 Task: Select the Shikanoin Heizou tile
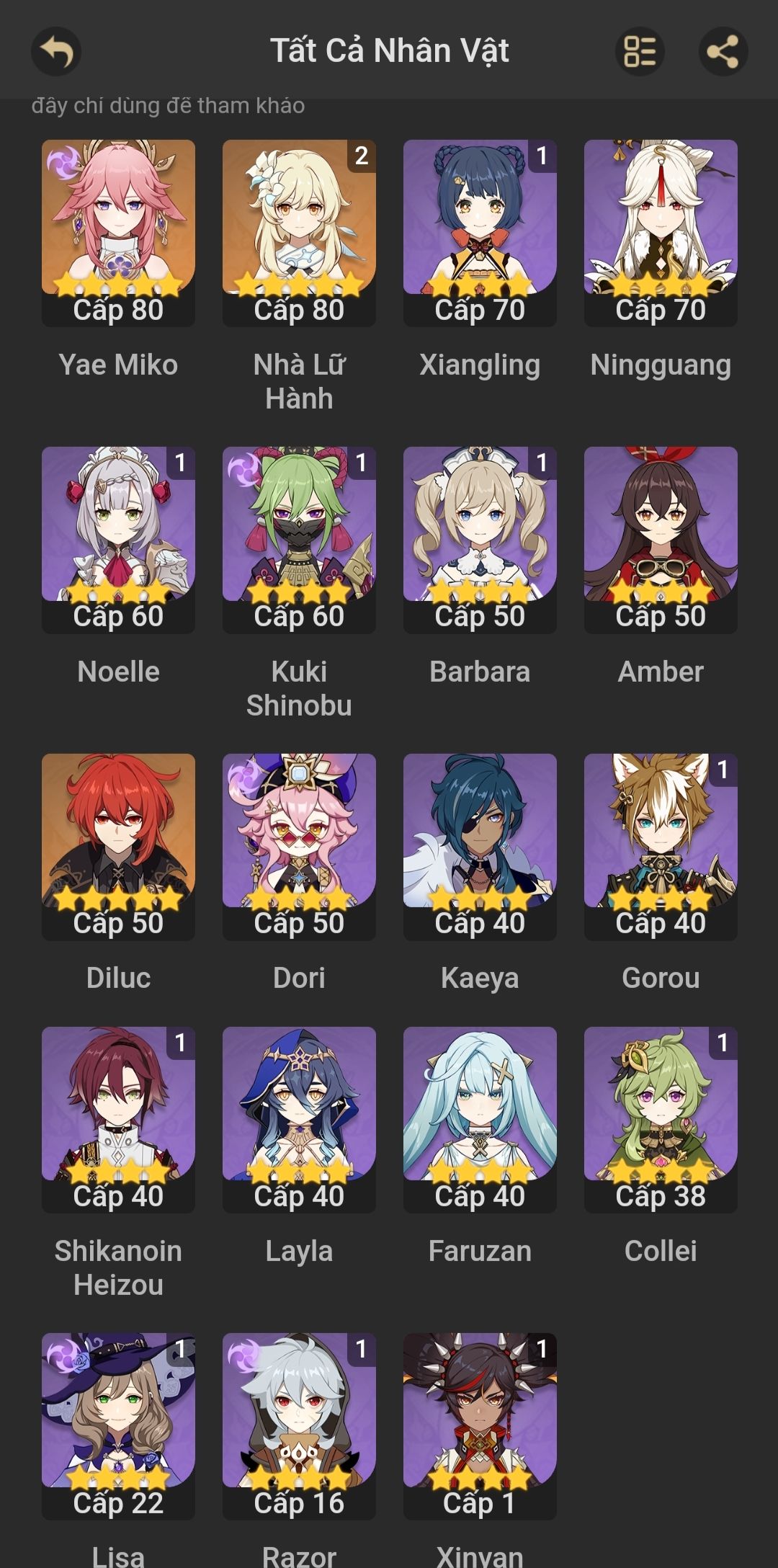point(118,1118)
